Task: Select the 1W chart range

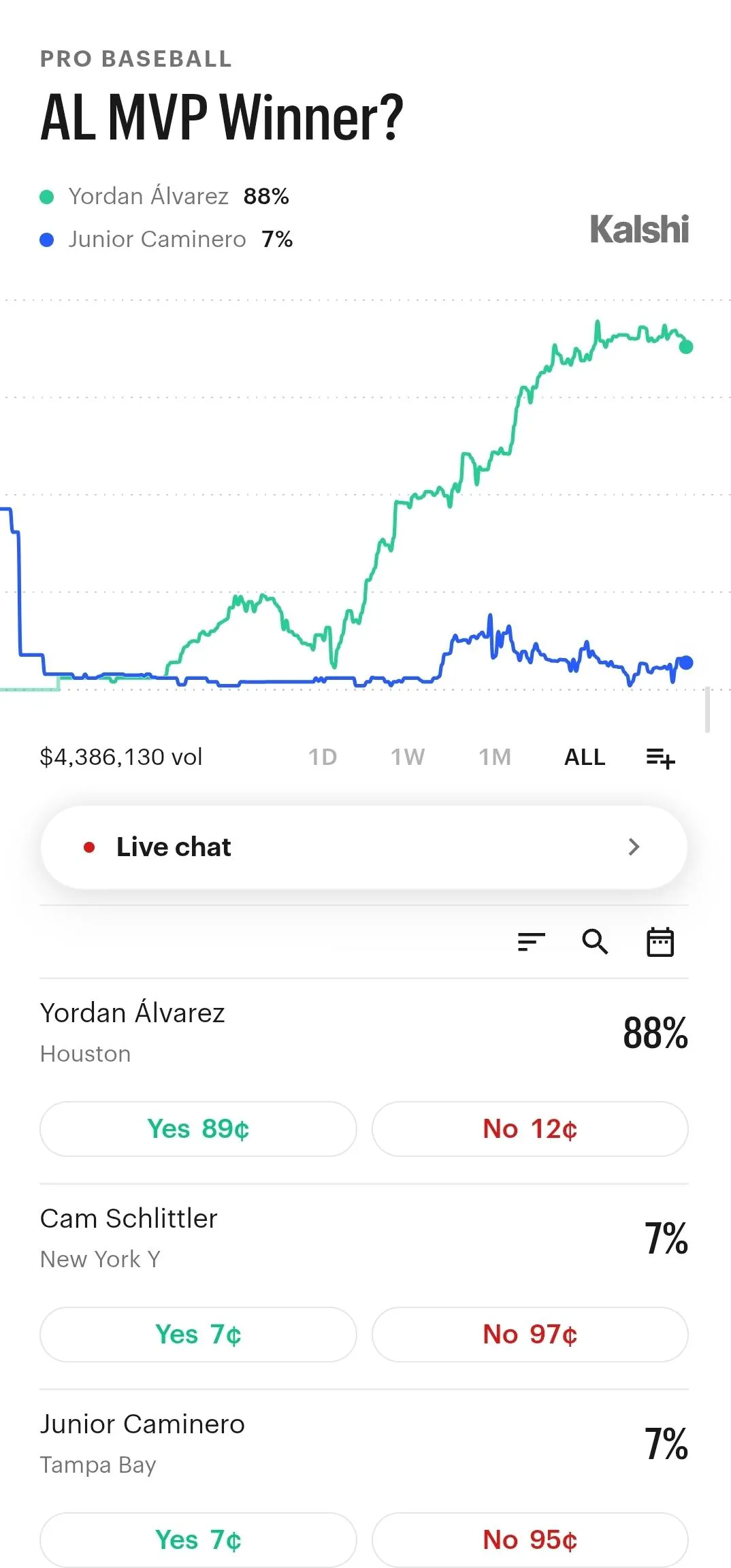Action: coord(408,757)
